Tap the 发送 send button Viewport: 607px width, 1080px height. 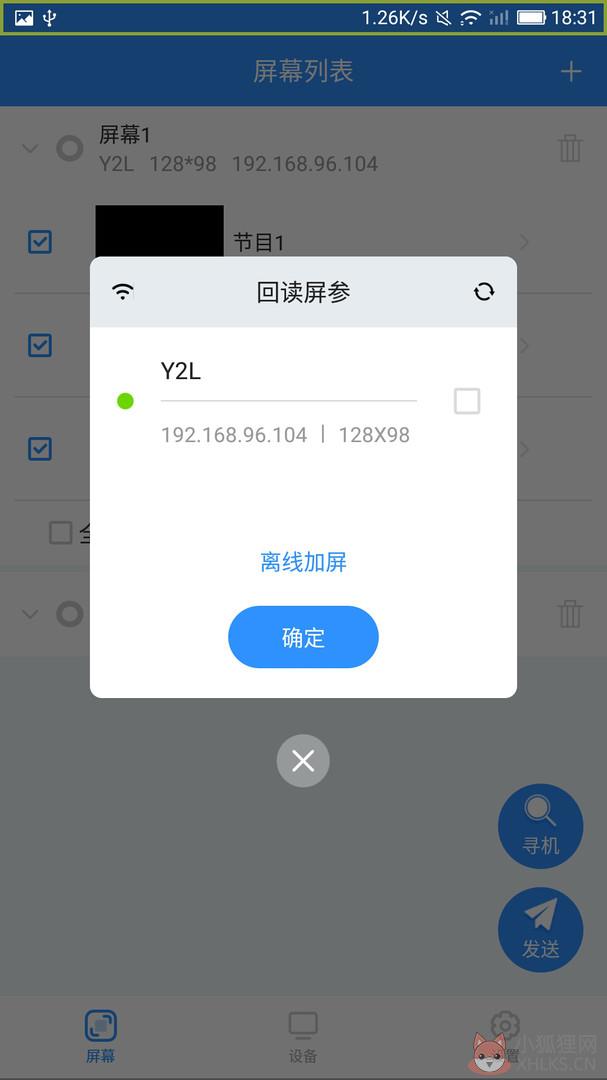(541, 929)
